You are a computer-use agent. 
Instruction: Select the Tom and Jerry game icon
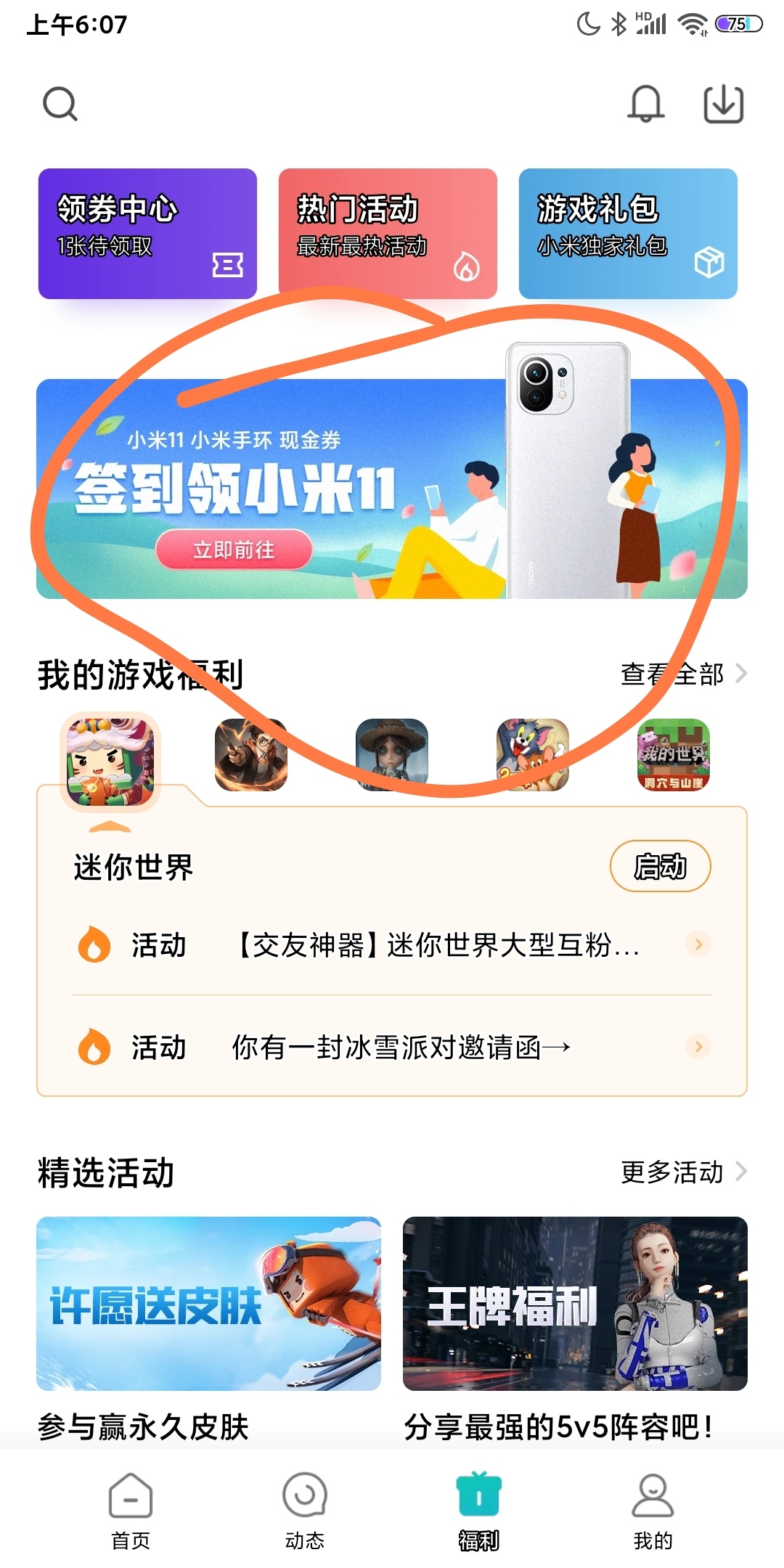(533, 755)
